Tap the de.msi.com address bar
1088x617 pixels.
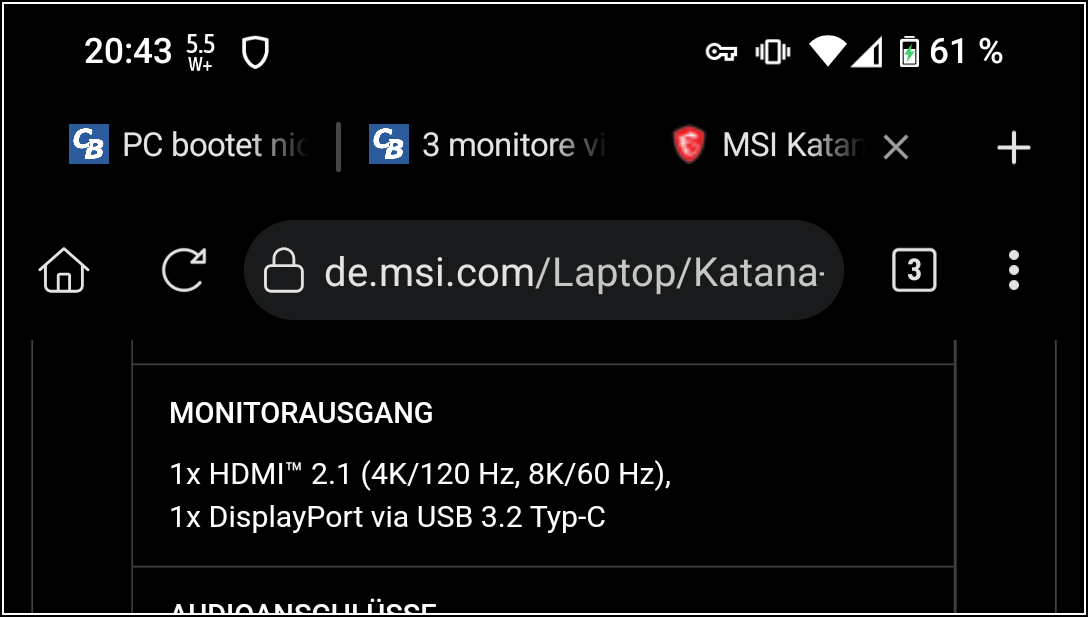click(560, 271)
